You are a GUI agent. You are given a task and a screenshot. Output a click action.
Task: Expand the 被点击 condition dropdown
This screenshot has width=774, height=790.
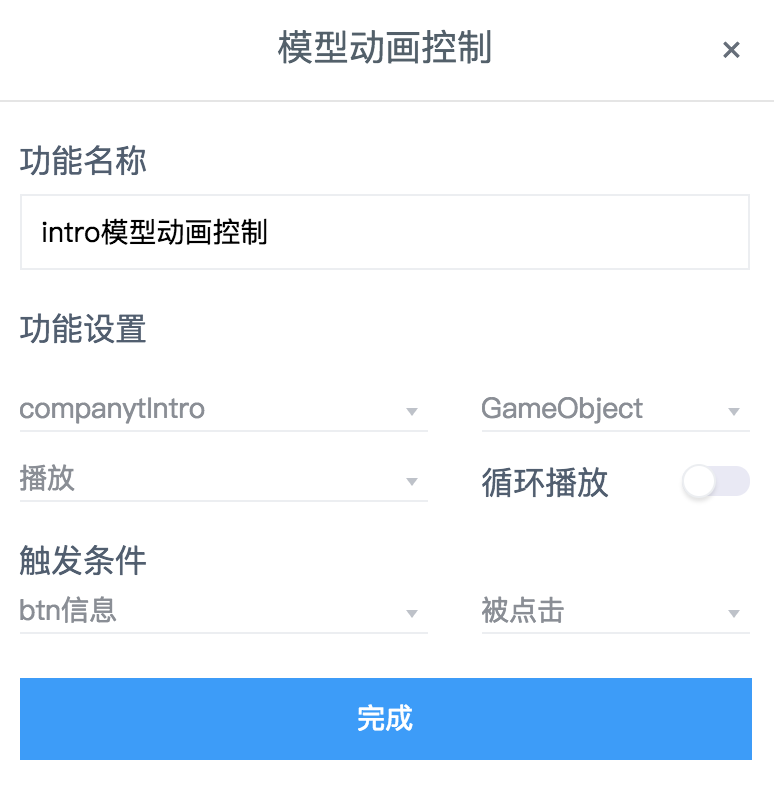pyautogui.click(x=614, y=612)
